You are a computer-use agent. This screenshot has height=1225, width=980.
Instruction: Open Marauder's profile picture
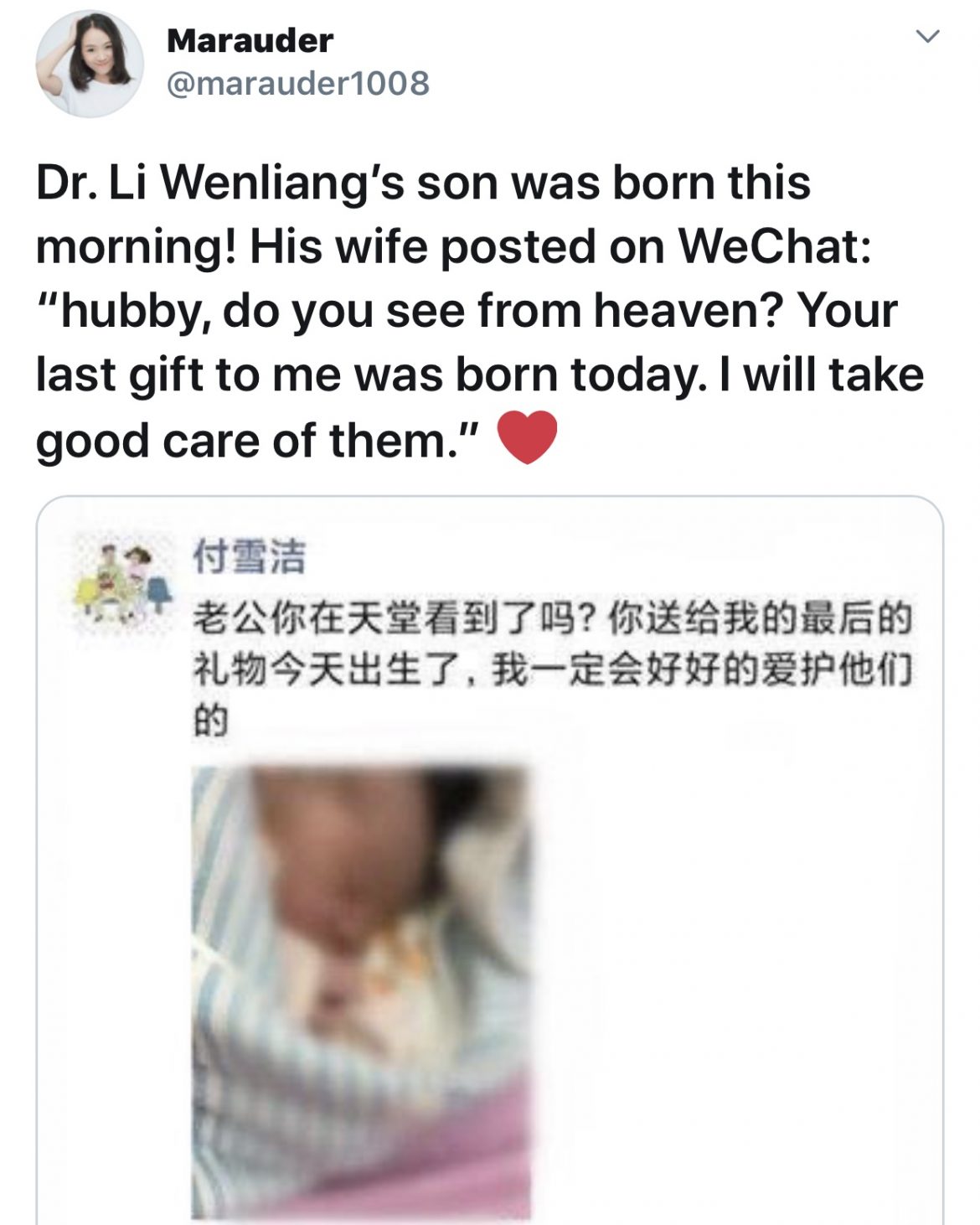click(x=90, y=64)
